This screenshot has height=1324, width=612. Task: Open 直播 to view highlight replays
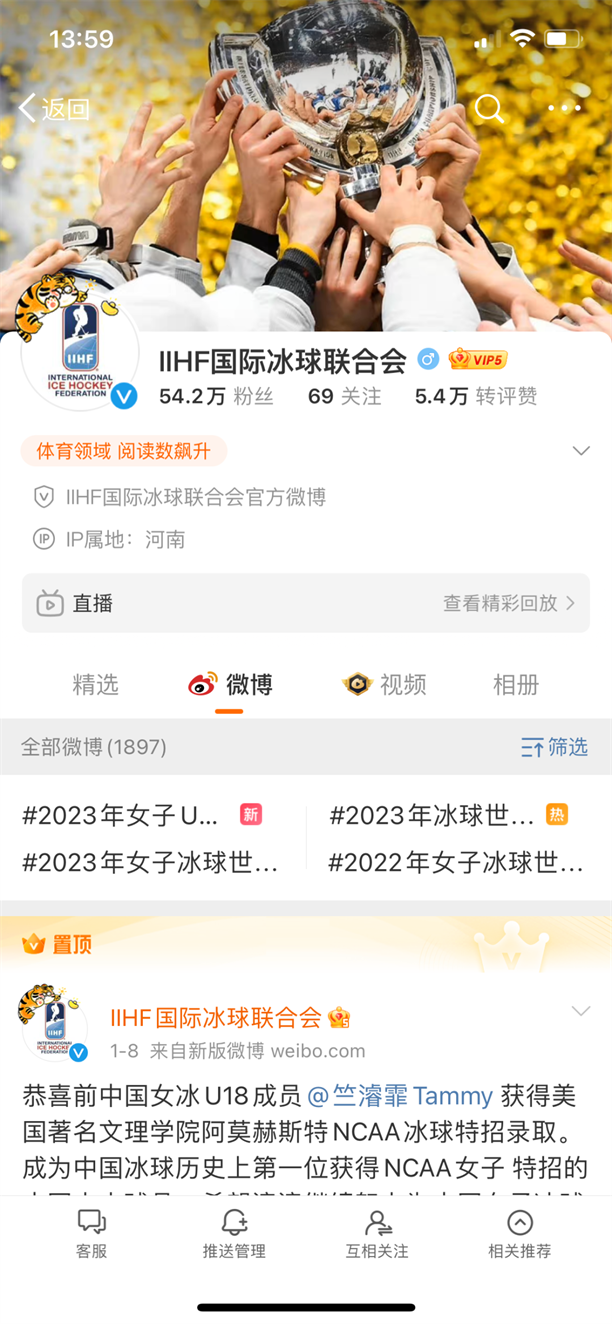305,603
